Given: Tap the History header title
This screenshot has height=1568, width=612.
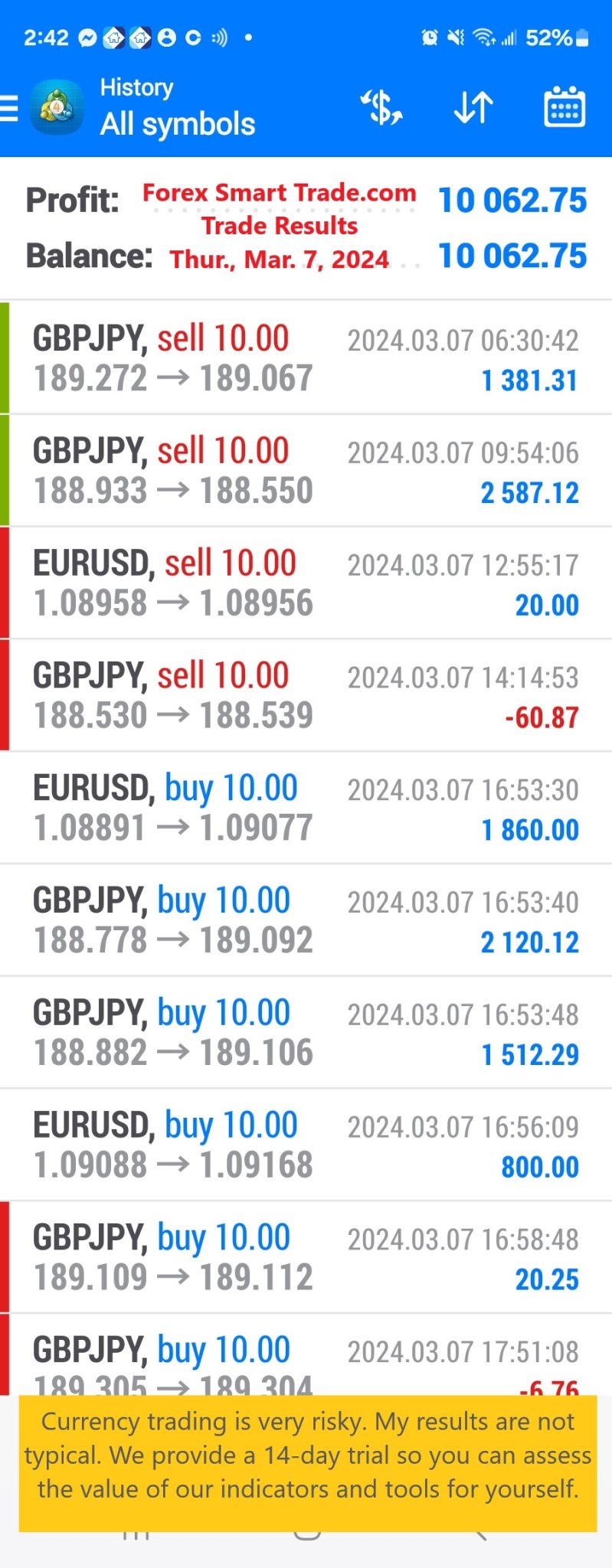Looking at the screenshot, I should point(136,87).
